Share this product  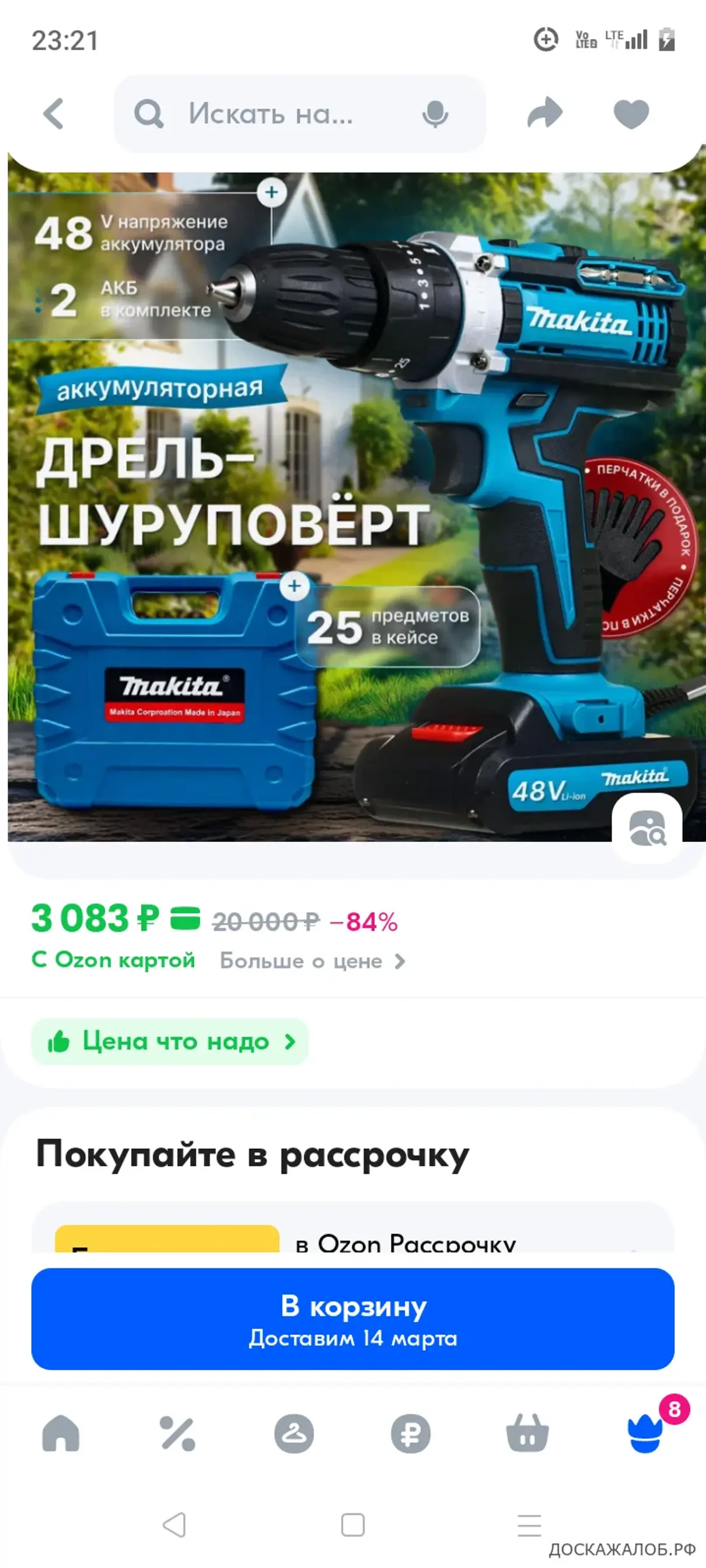tap(544, 114)
